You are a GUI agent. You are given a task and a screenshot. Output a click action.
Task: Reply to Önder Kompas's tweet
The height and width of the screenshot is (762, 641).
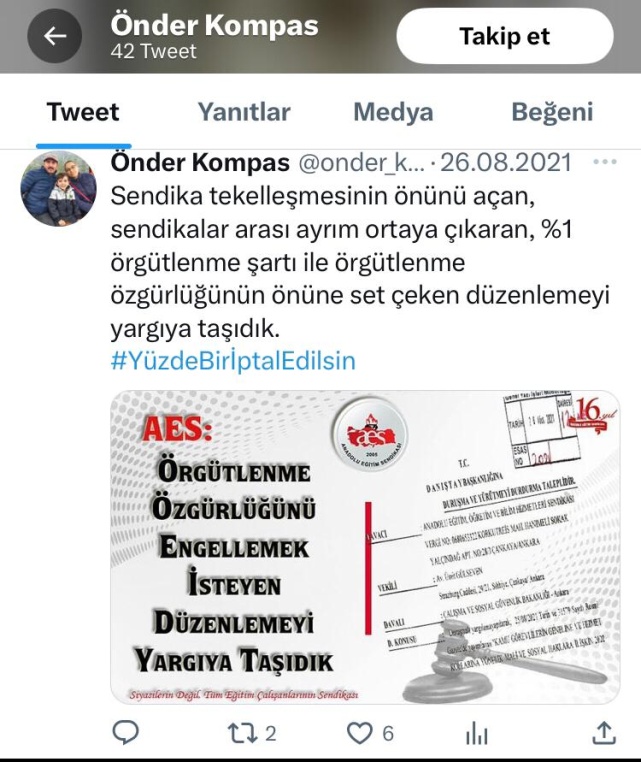point(125,733)
